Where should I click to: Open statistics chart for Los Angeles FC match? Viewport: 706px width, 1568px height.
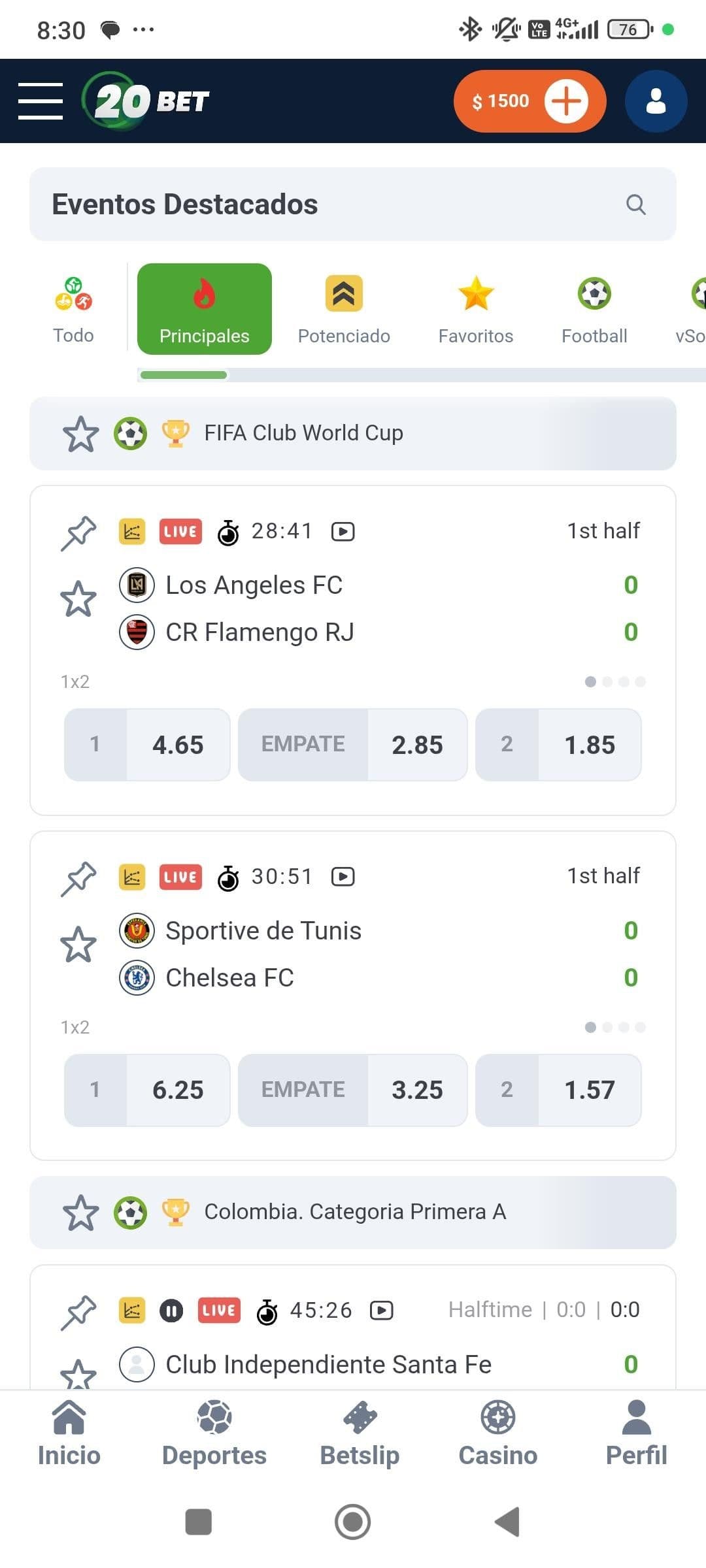131,531
